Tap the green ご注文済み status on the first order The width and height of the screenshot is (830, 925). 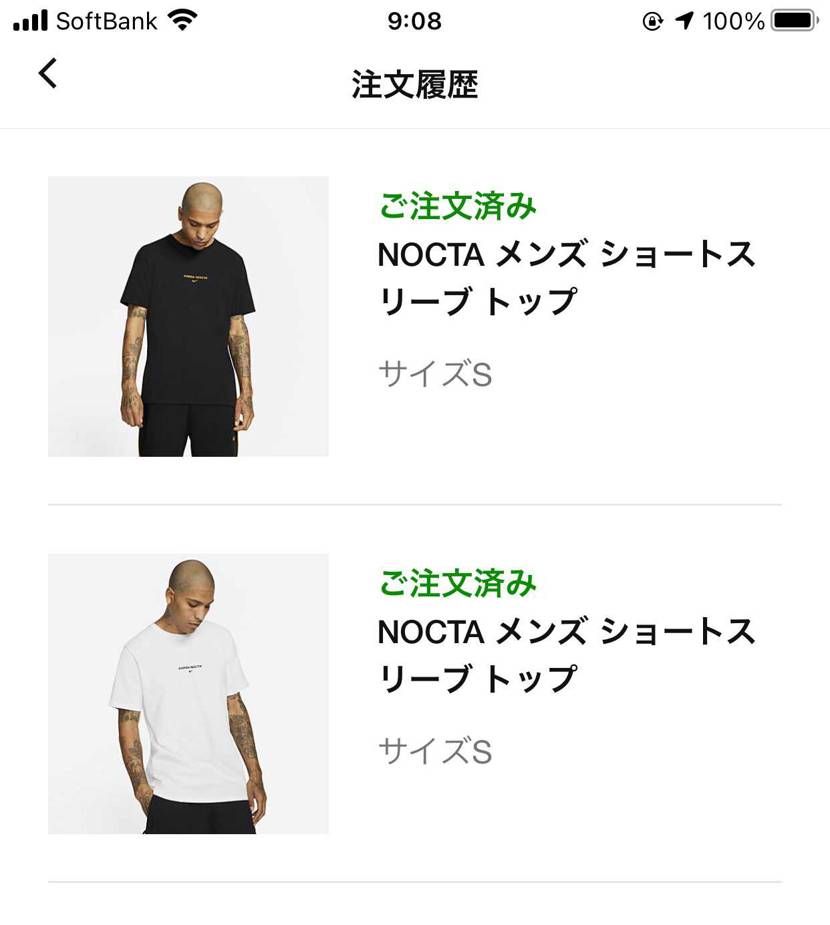(x=457, y=206)
